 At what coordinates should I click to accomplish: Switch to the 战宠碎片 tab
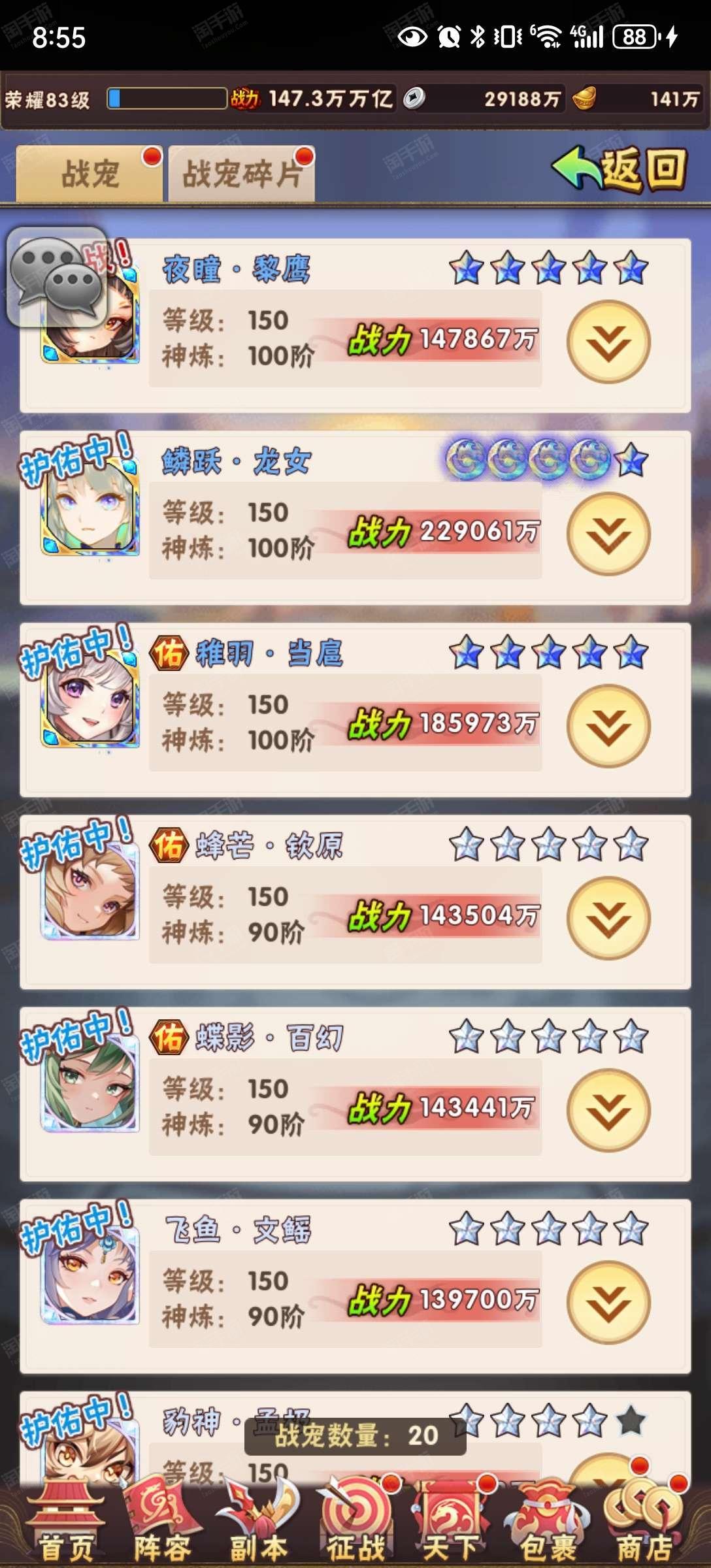(x=241, y=173)
